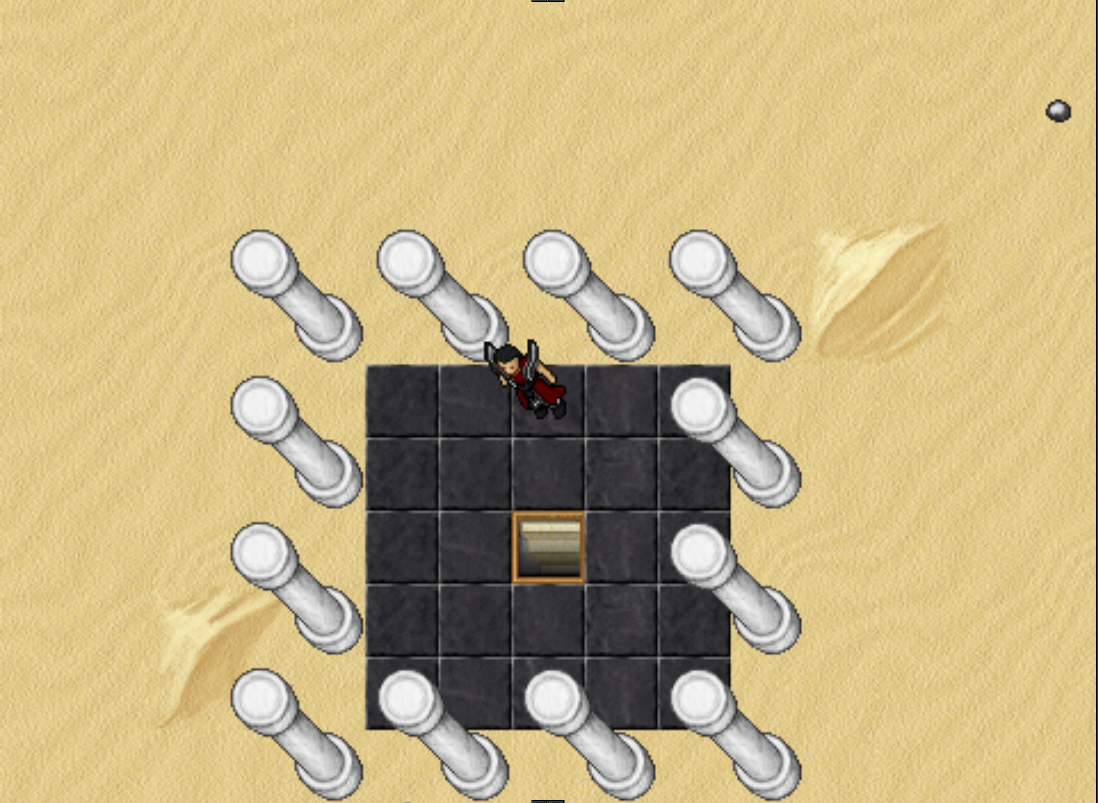Tap the staircase hatch in the floor
The width and height of the screenshot is (1098, 803).
tap(548, 547)
